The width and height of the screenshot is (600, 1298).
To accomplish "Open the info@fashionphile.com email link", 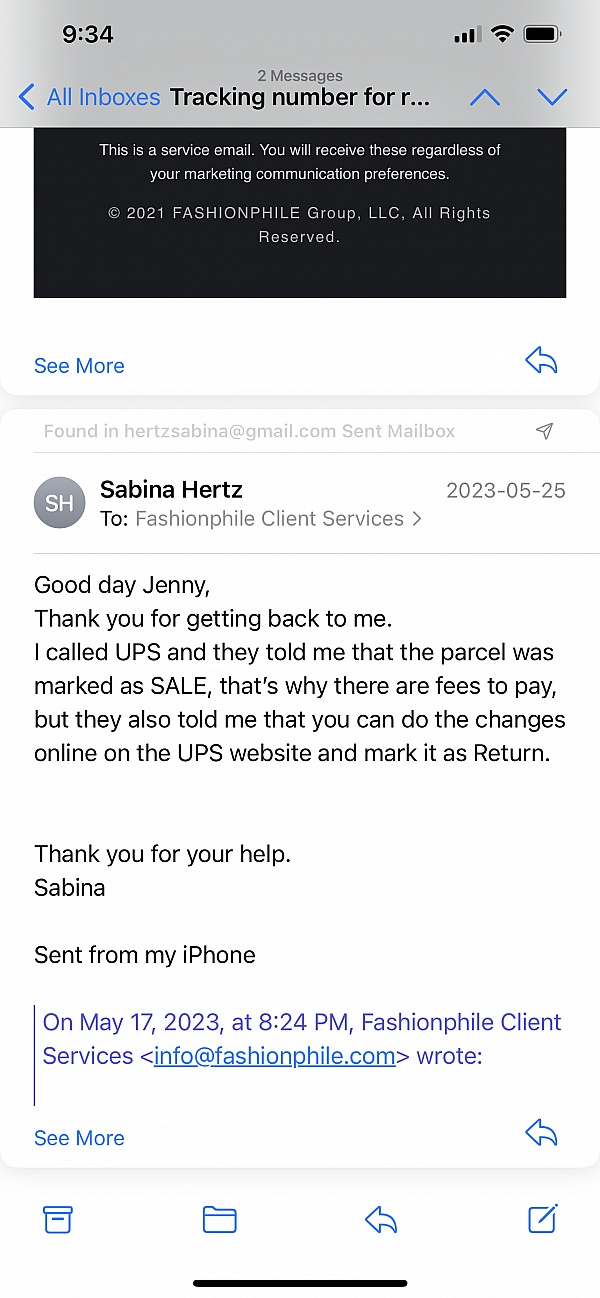I will tap(274, 1056).
